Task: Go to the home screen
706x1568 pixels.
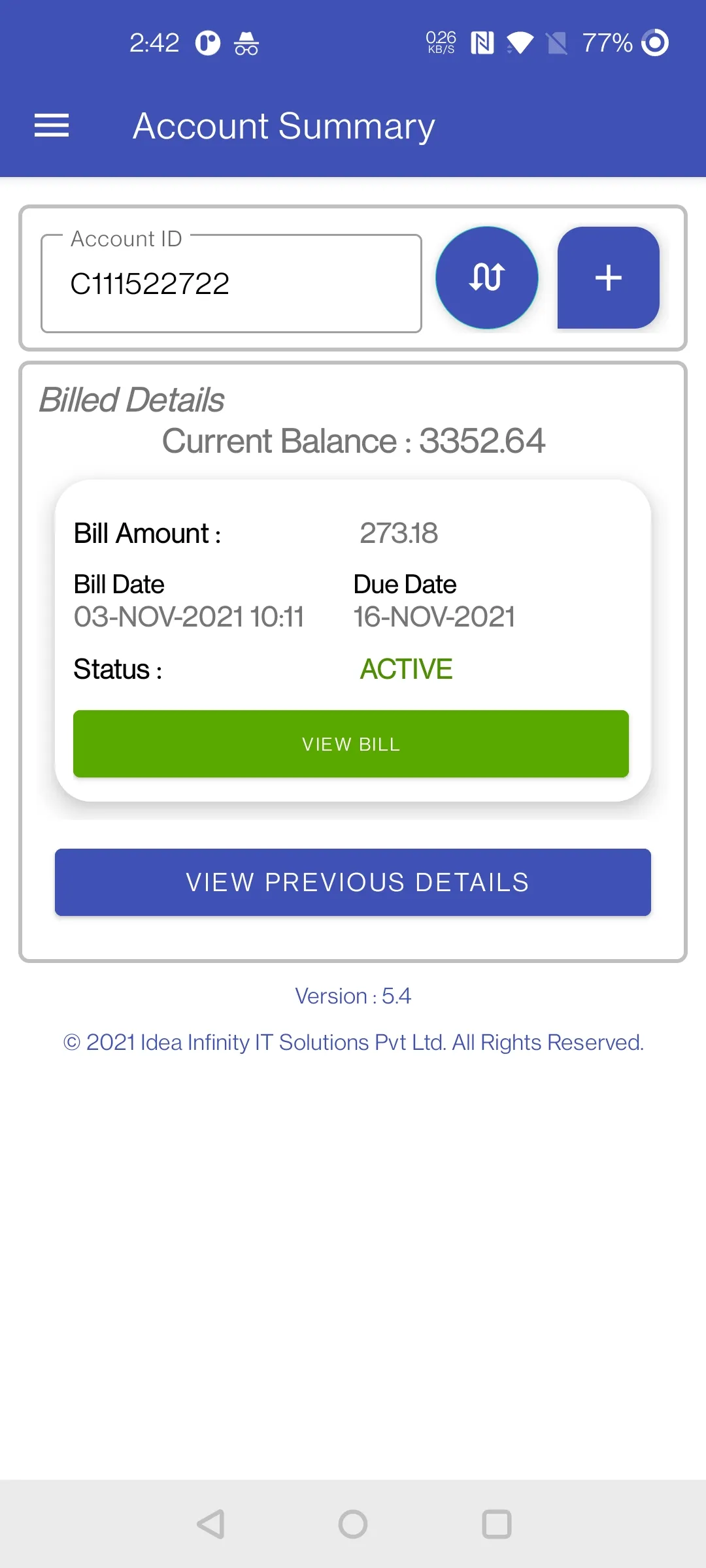Action: pos(353,1524)
